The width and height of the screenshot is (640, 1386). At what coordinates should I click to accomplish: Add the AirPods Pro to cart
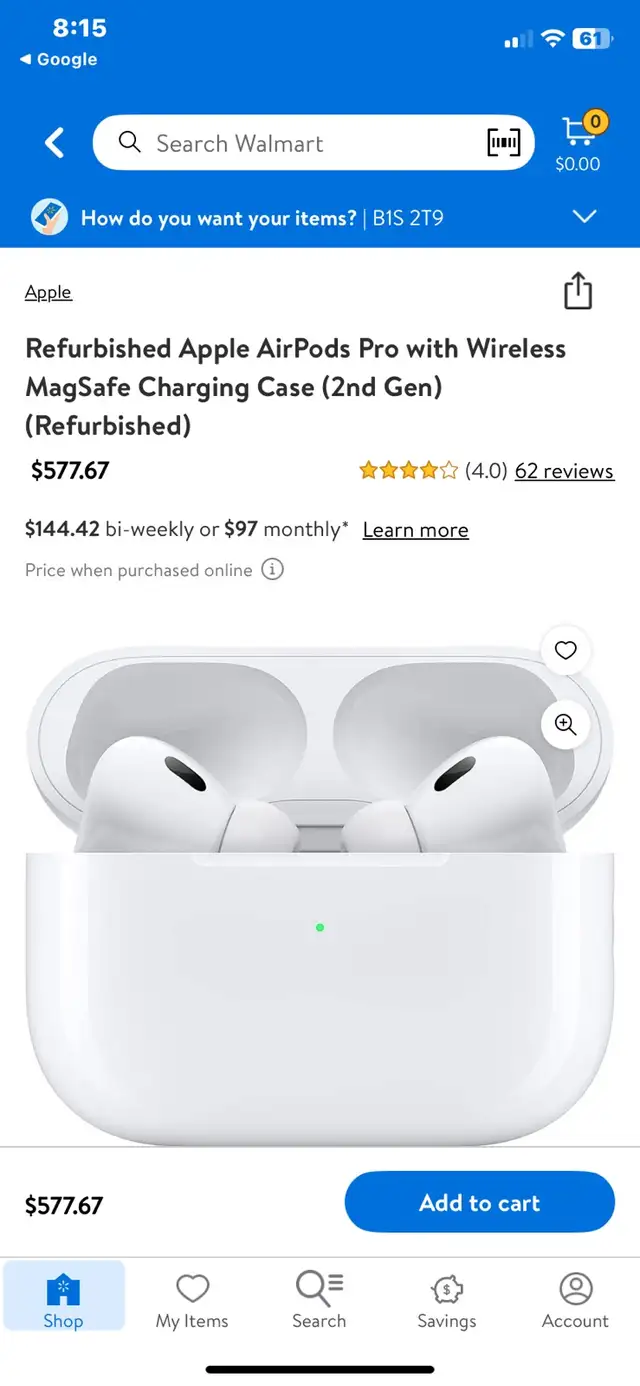(x=480, y=1202)
